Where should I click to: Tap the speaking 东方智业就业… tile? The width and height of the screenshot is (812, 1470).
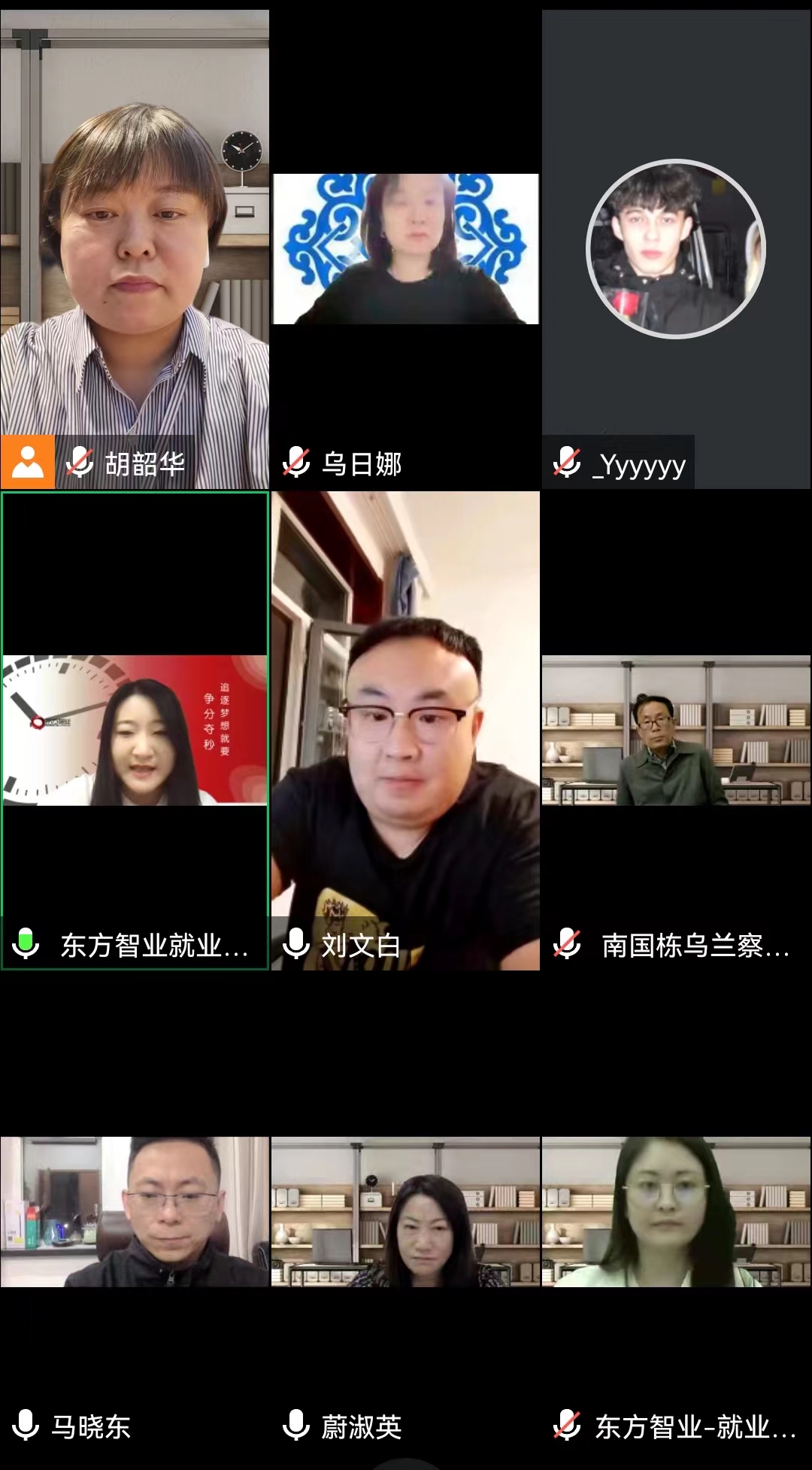point(135,730)
